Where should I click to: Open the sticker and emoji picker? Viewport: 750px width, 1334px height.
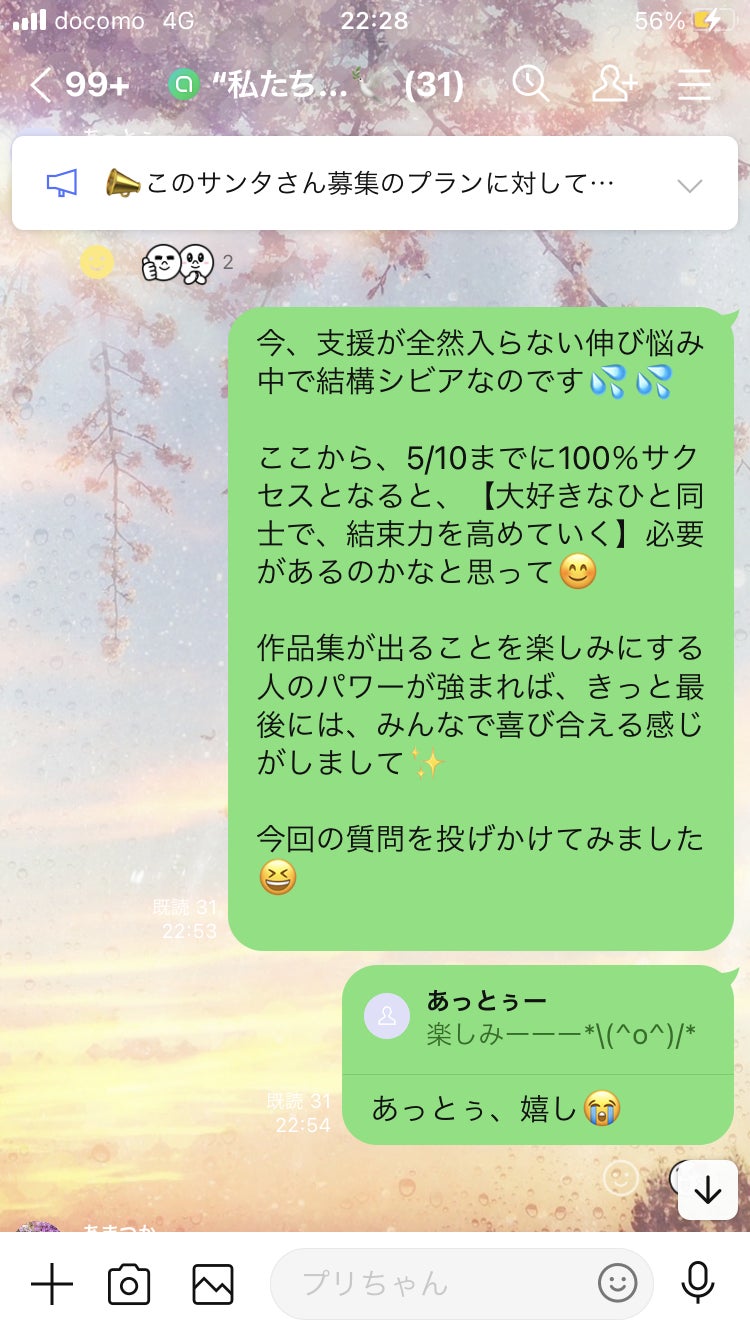tap(617, 1283)
